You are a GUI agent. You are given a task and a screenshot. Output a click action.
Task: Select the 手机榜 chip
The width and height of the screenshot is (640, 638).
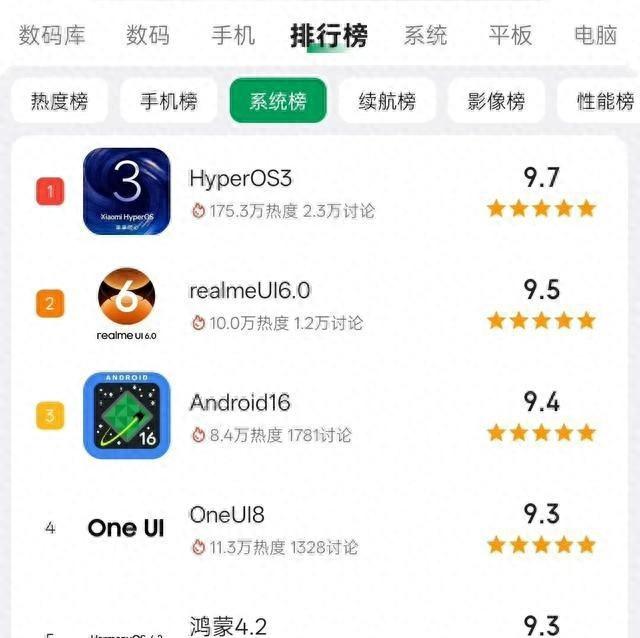point(168,101)
